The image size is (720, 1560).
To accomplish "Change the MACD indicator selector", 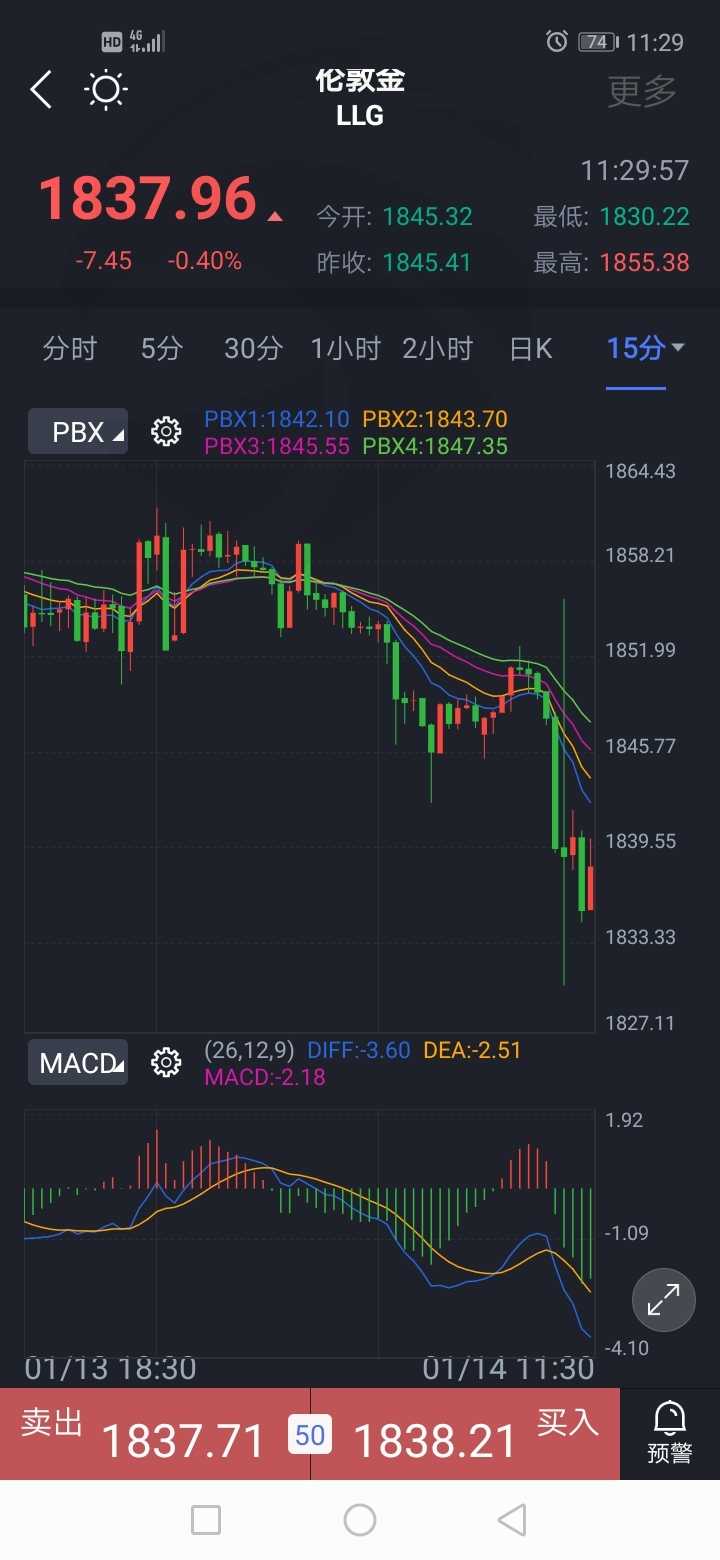I will point(78,1063).
